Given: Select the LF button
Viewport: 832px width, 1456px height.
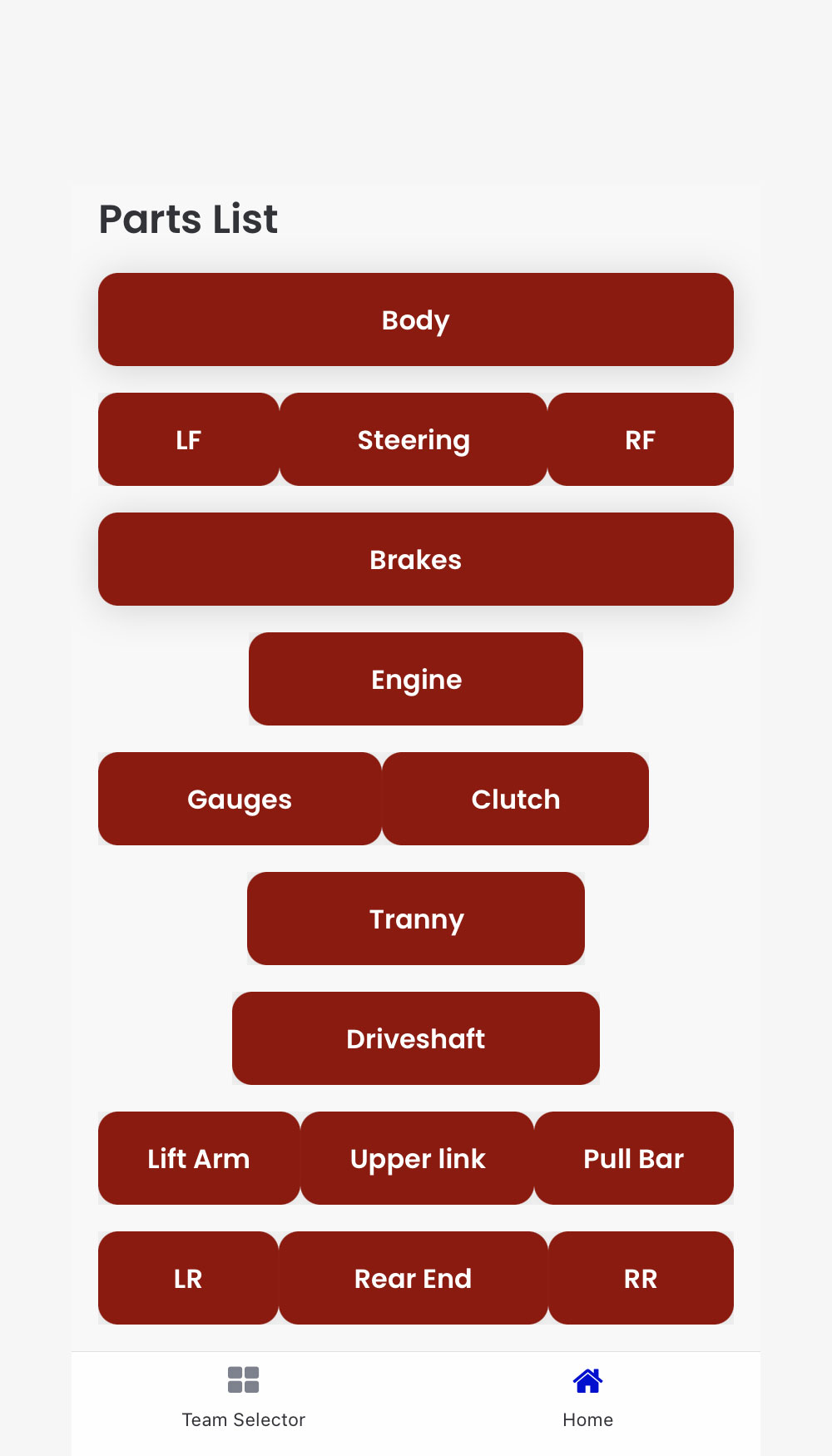Looking at the screenshot, I should (x=189, y=439).
